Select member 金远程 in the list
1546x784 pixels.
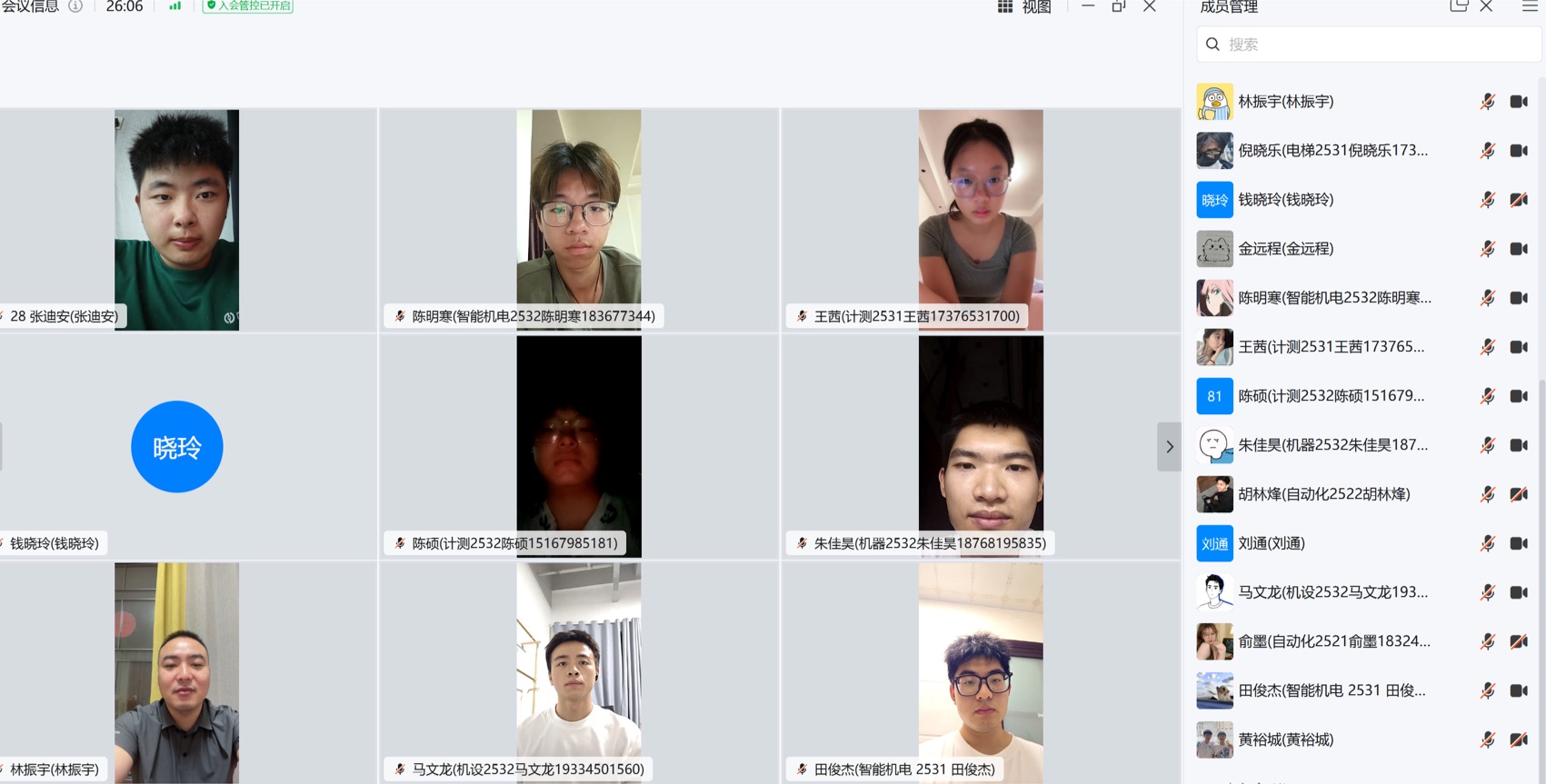point(1285,249)
